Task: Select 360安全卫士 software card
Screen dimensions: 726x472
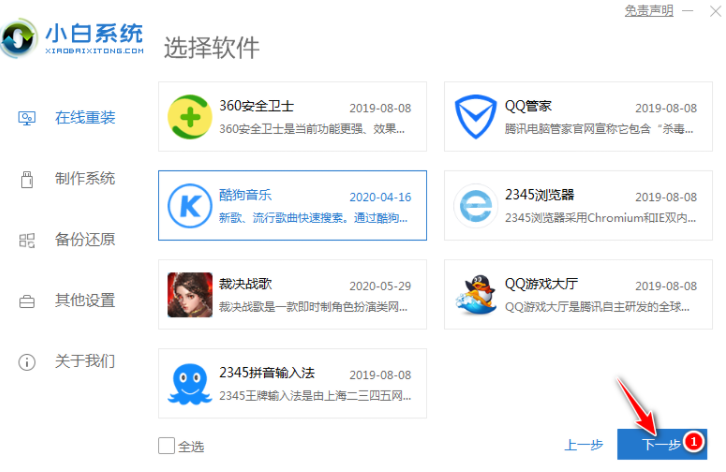Action: tap(292, 117)
